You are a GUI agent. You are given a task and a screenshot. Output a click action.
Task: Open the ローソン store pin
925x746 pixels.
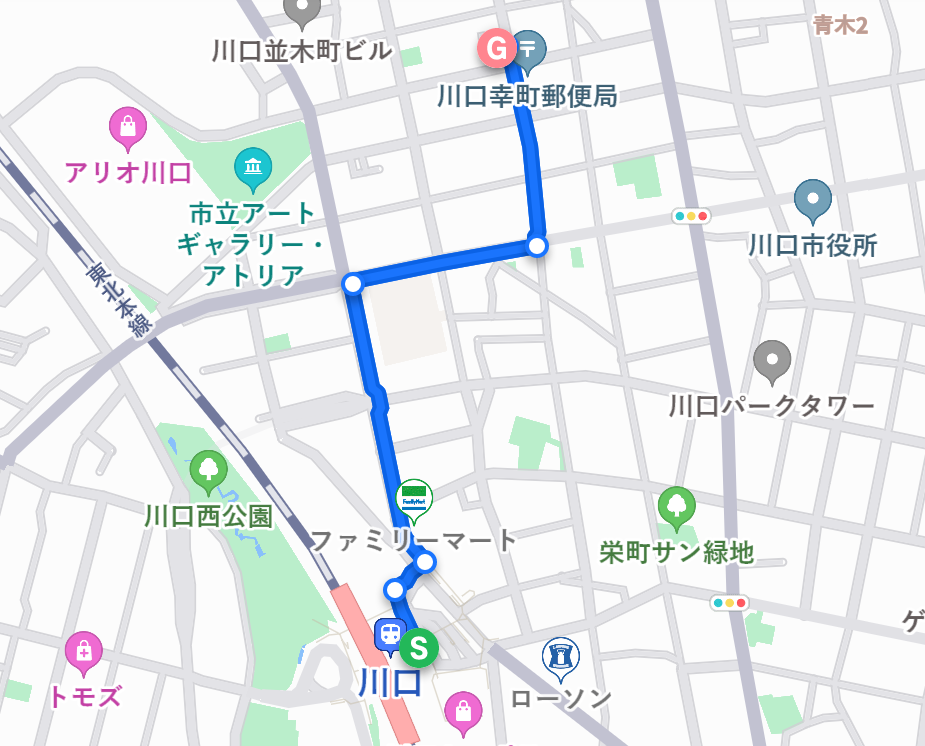[560, 656]
